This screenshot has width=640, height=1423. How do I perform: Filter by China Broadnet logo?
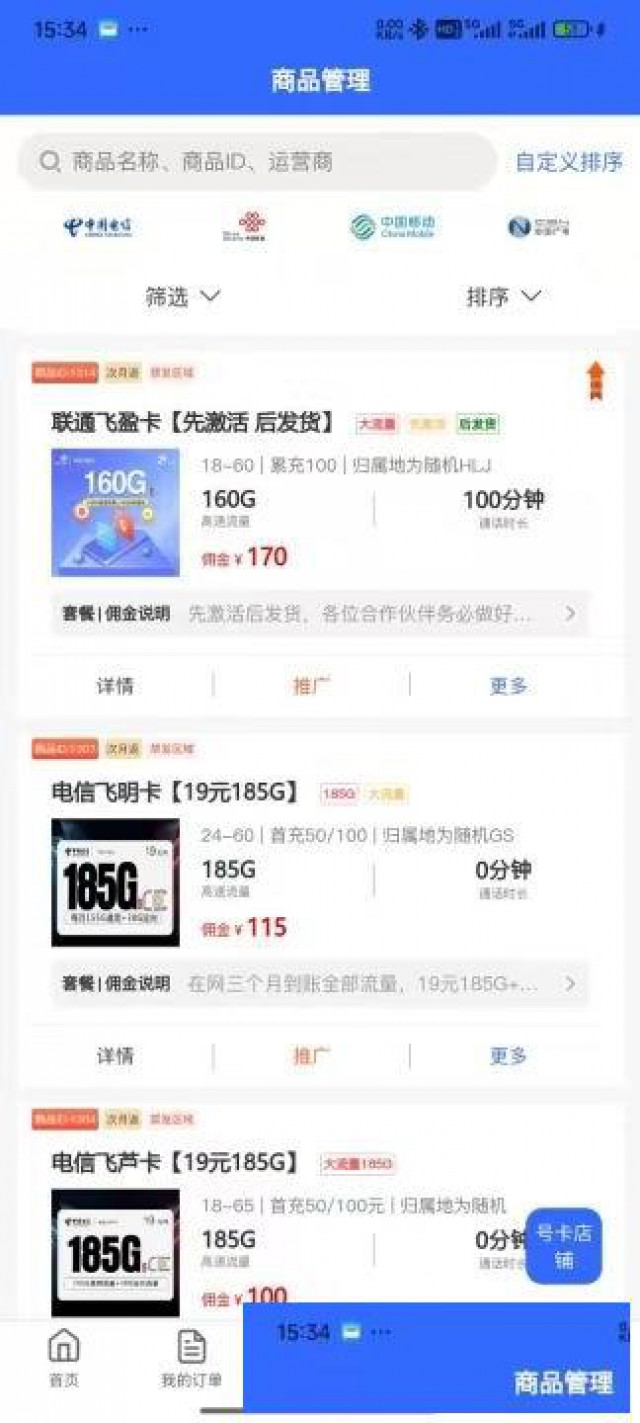pos(538,227)
